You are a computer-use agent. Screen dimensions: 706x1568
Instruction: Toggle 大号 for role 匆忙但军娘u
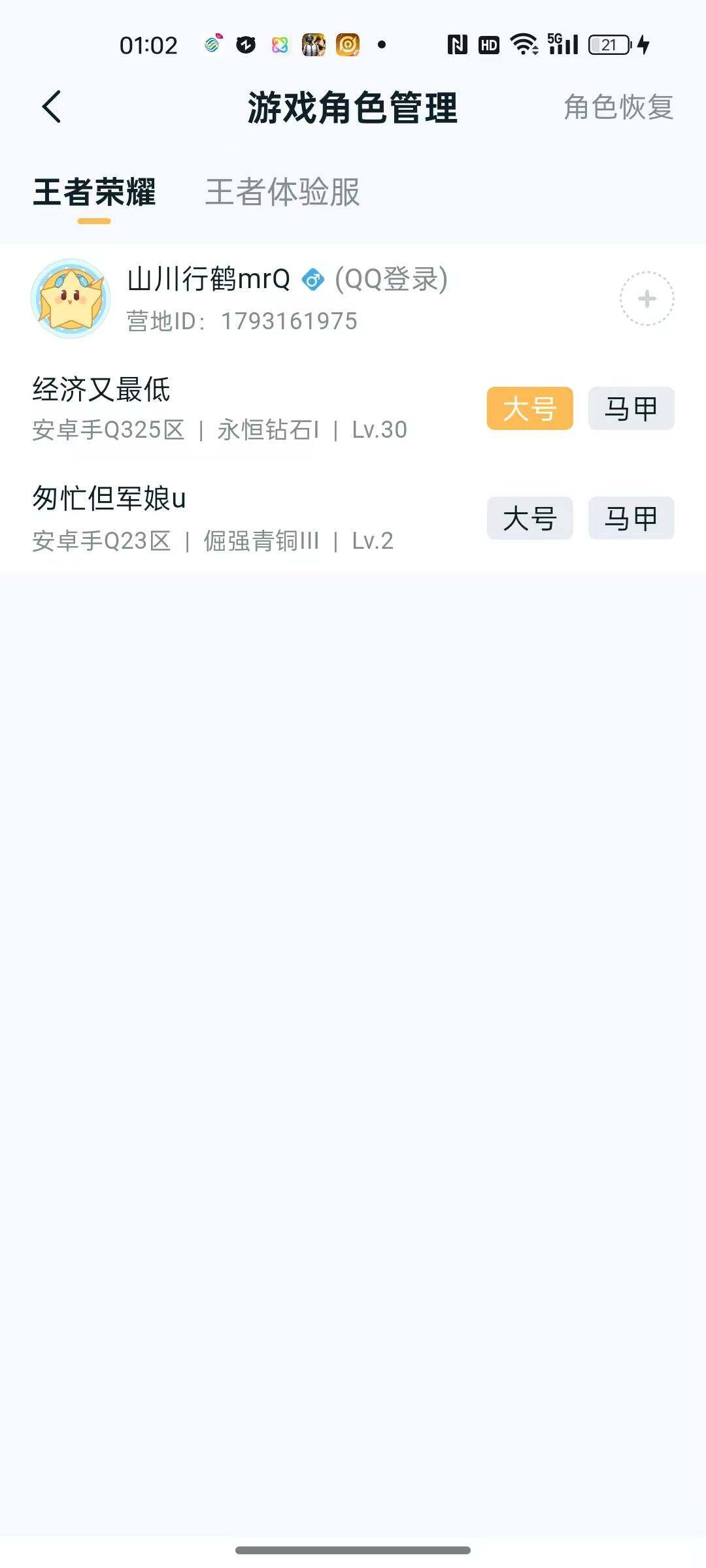(x=529, y=518)
